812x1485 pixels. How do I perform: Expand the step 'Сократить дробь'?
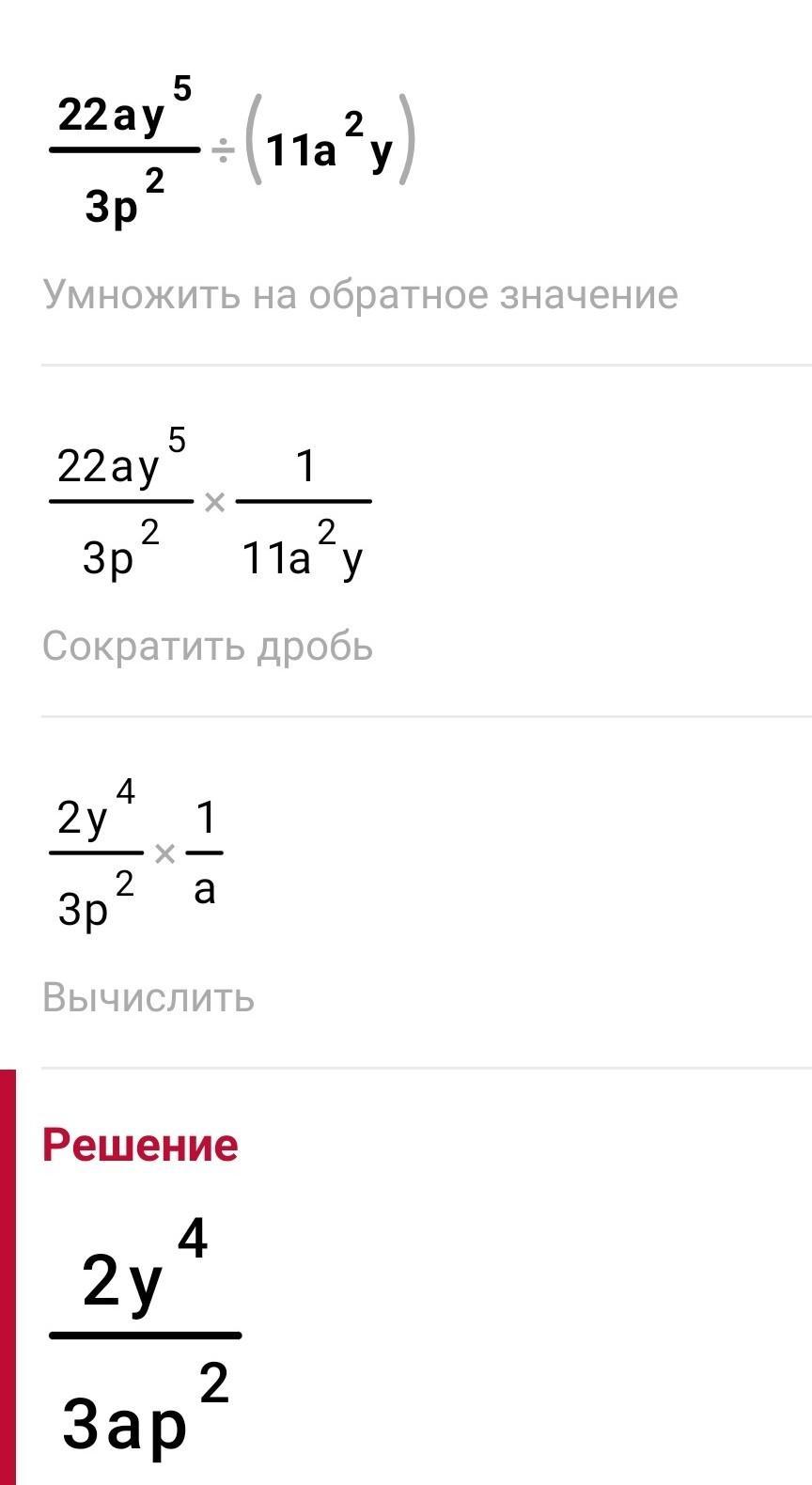coord(208,647)
